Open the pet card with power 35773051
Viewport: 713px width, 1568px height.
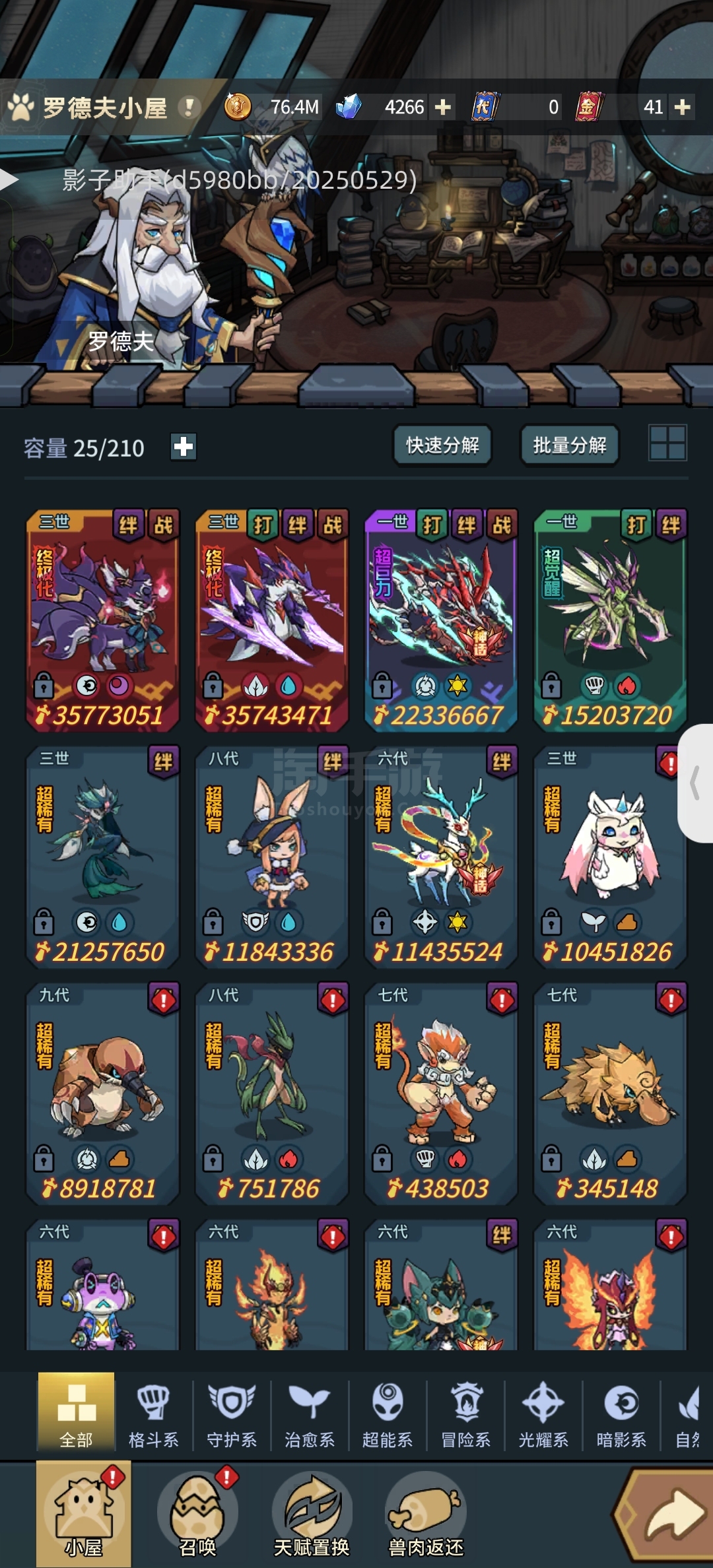(102, 620)
